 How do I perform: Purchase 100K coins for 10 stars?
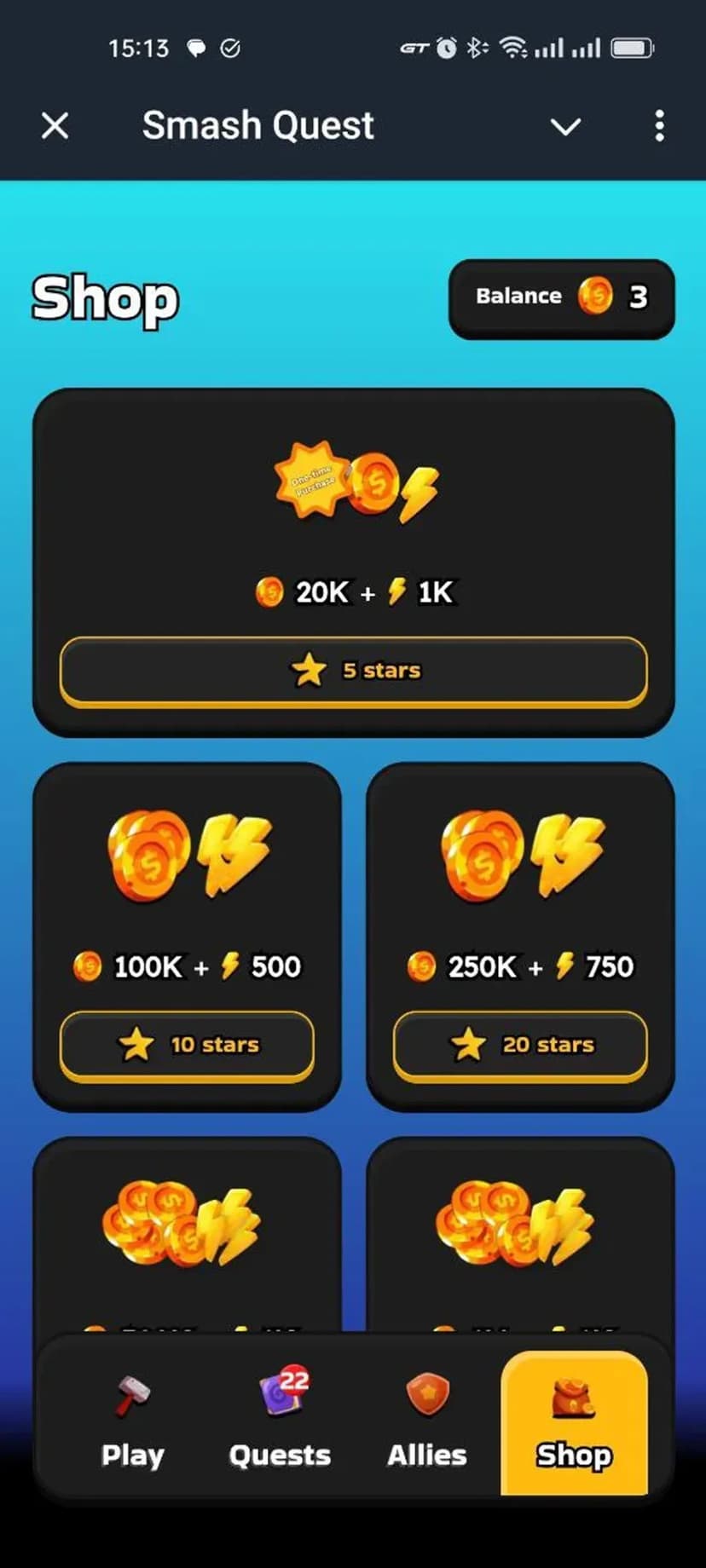pos(187,1045)
